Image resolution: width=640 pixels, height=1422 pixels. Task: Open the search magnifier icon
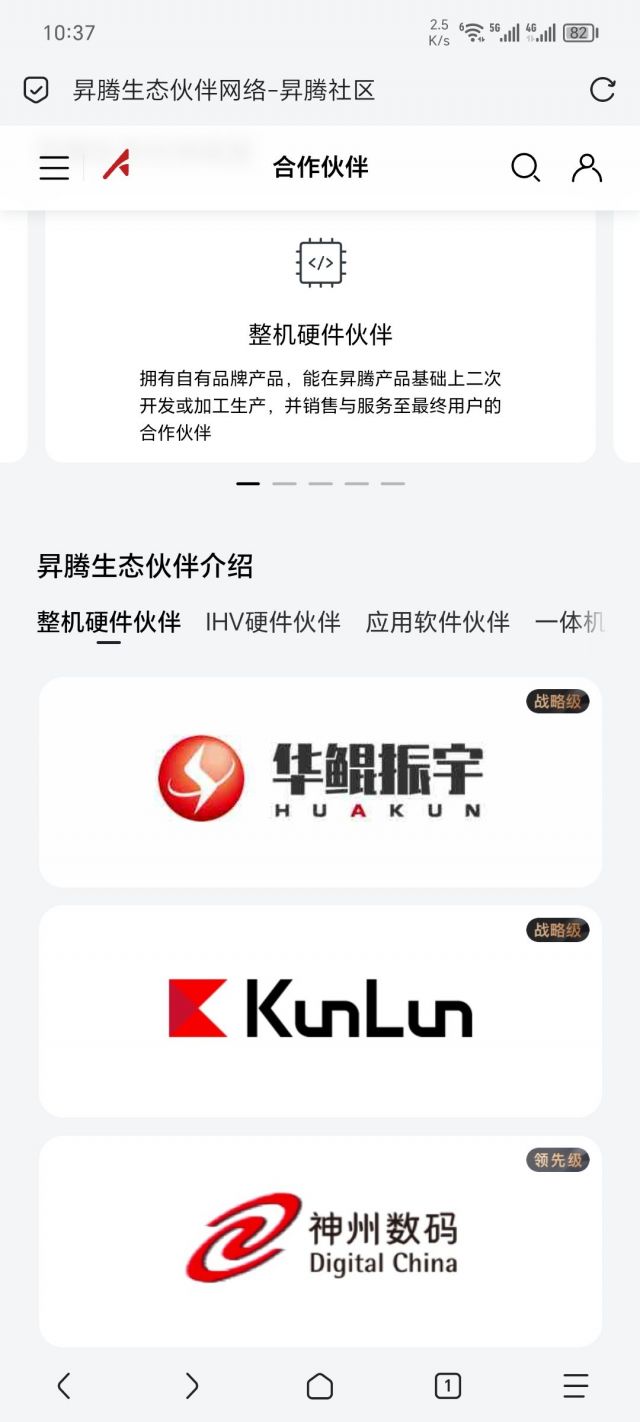click(525, 168)
